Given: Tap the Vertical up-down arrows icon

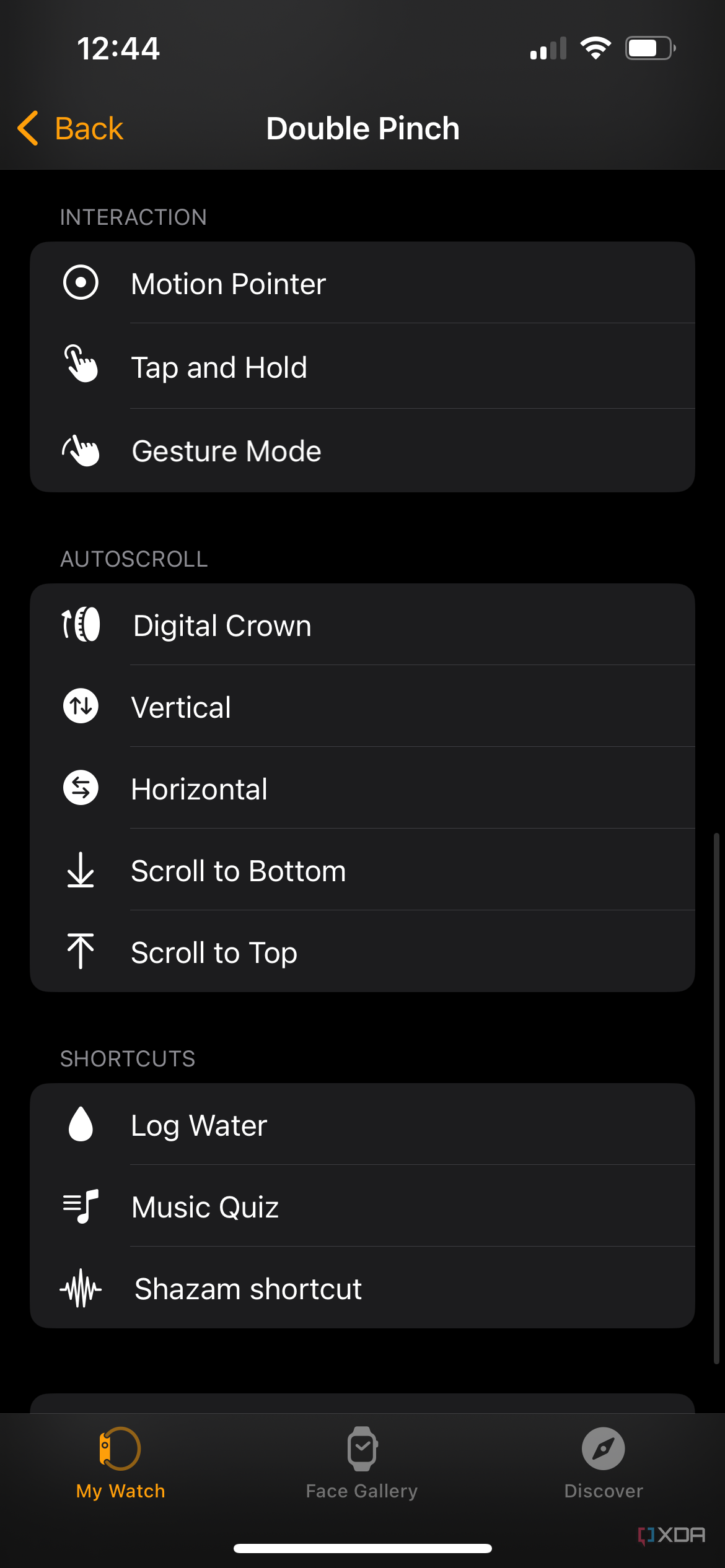Looking at the screenshot, I should 80,706.
